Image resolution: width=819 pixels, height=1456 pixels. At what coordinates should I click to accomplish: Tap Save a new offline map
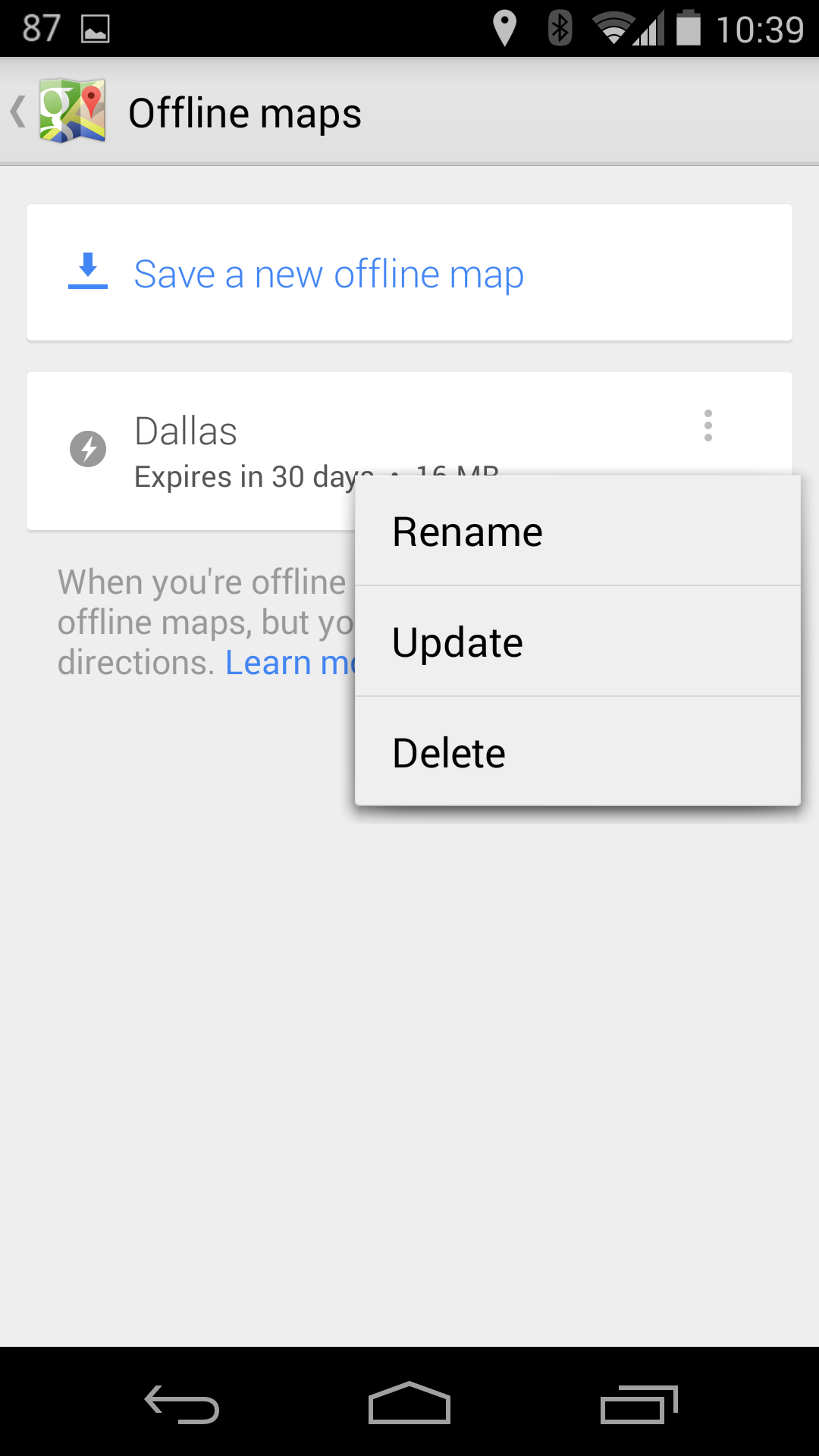[409, 273]
